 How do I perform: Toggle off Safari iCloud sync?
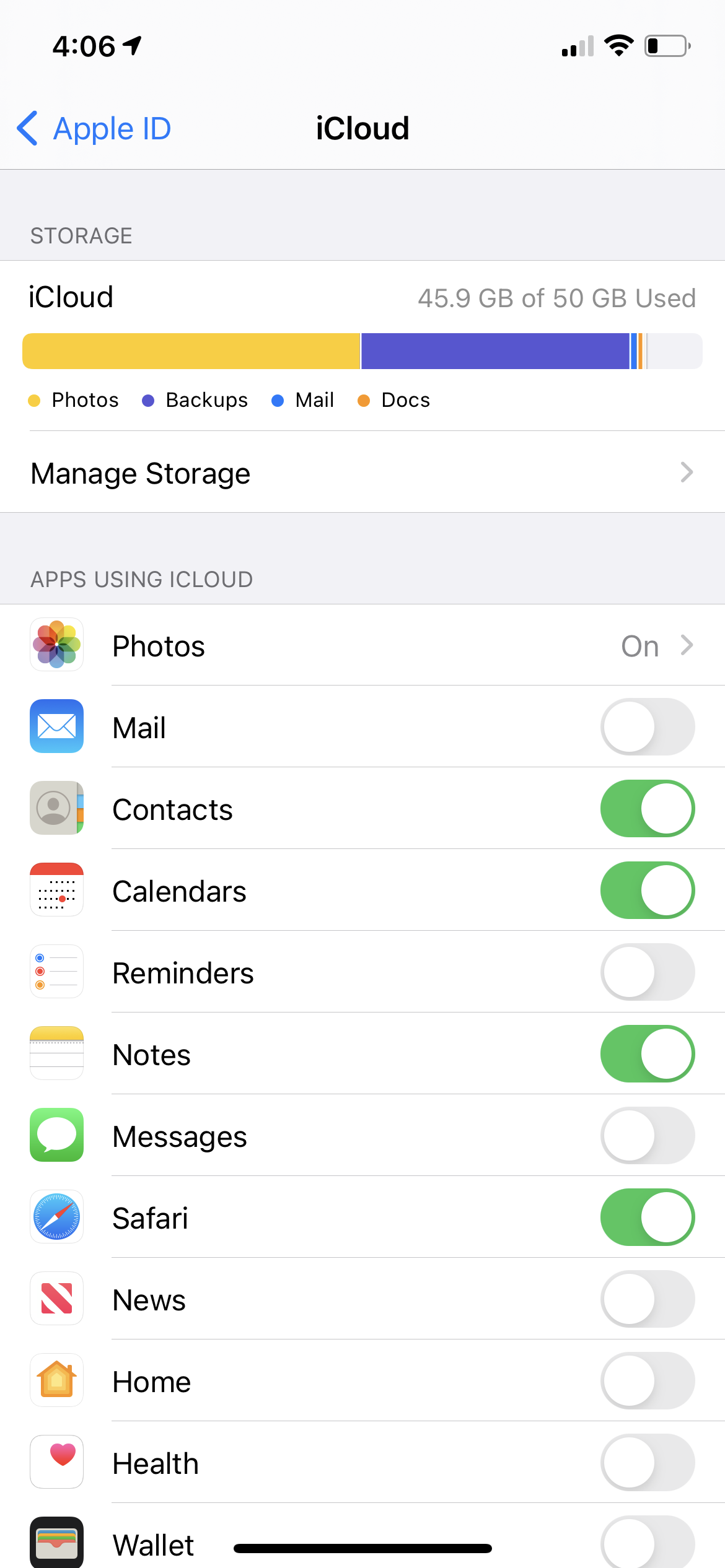(x=647, y=1217)
